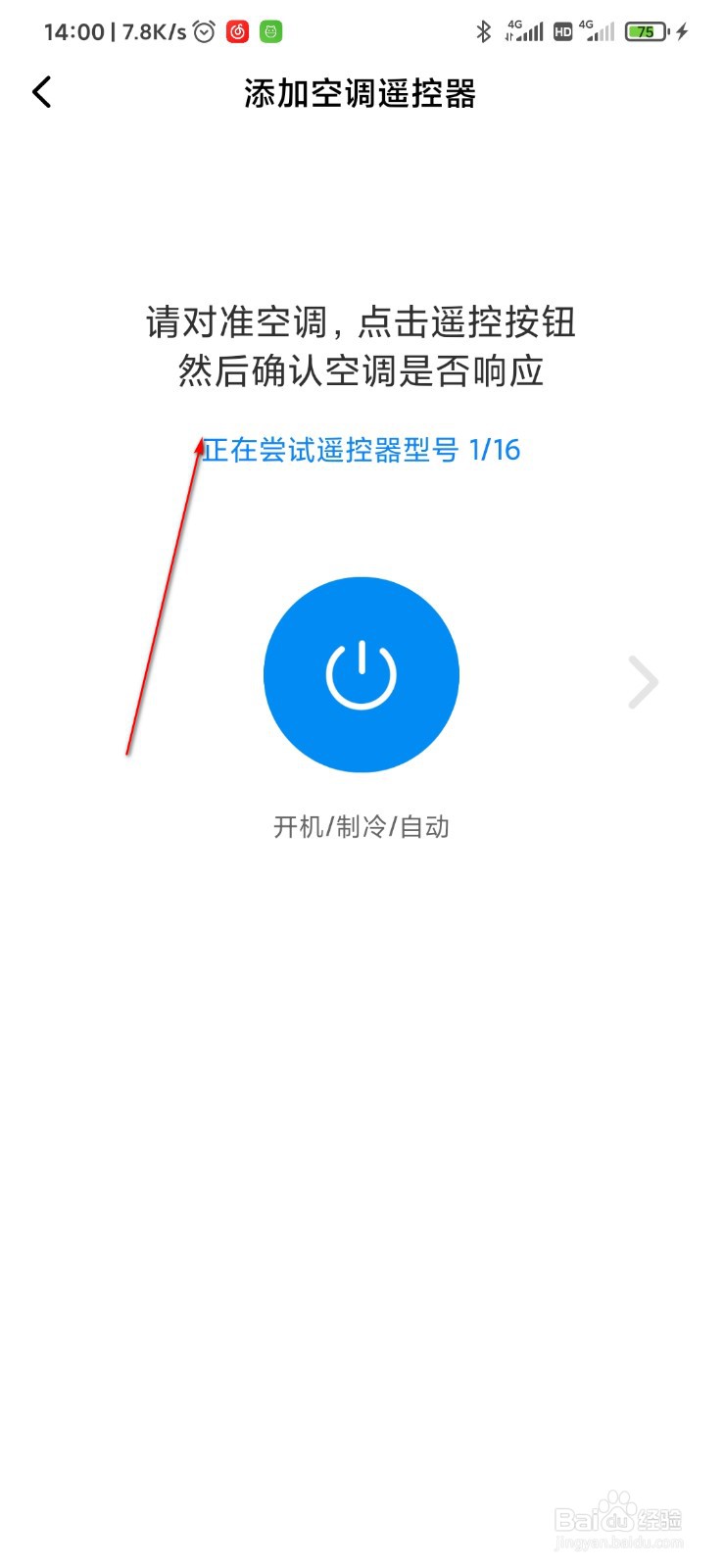Tap the HD volte indicator icon
723x1568 pixels.
(x=562, y=31)
